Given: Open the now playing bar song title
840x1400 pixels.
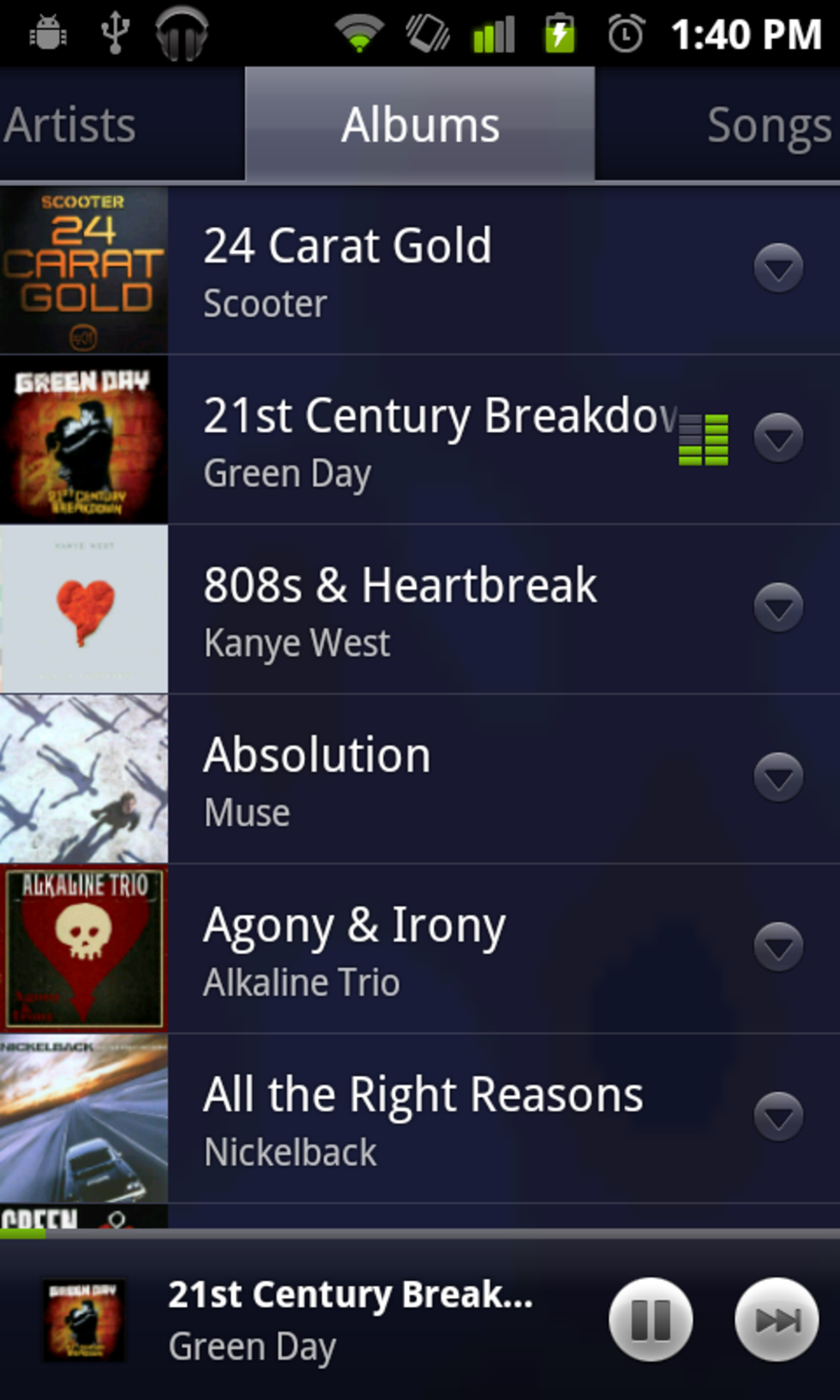Looking at the screenshot, I should (350, 1296).
